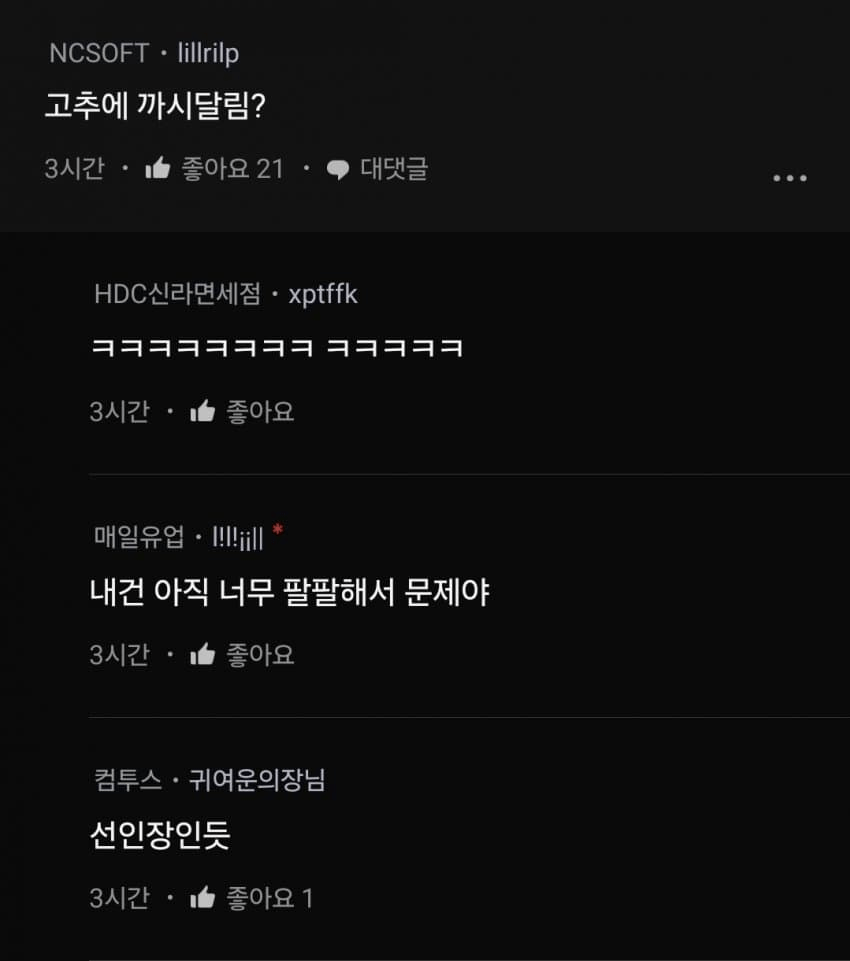Open the 댓글 reply button on lillrilp's comment
Image resolution: width=850 pixels, height=961 pixels.
point(378,169)
